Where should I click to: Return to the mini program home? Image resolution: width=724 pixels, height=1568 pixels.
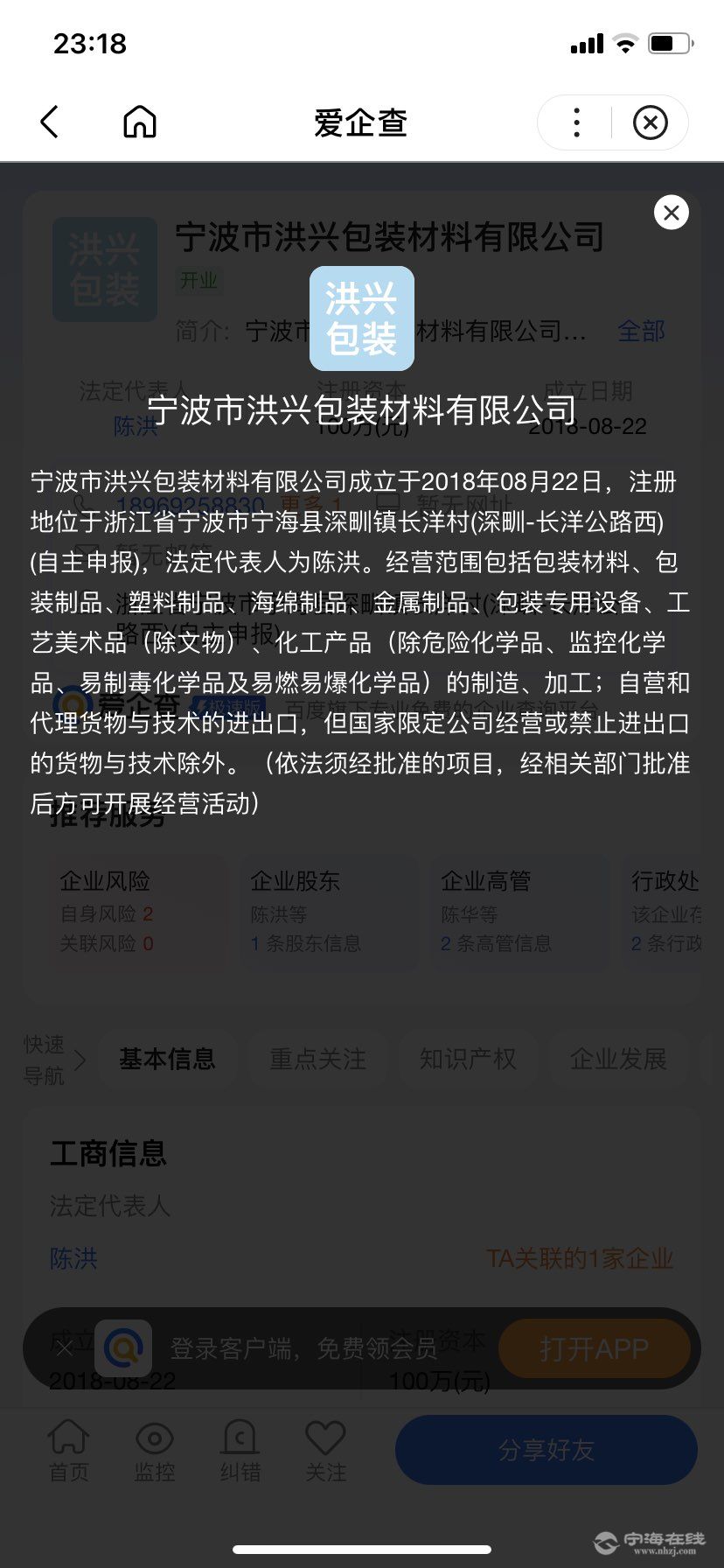(x=139, y=122)
